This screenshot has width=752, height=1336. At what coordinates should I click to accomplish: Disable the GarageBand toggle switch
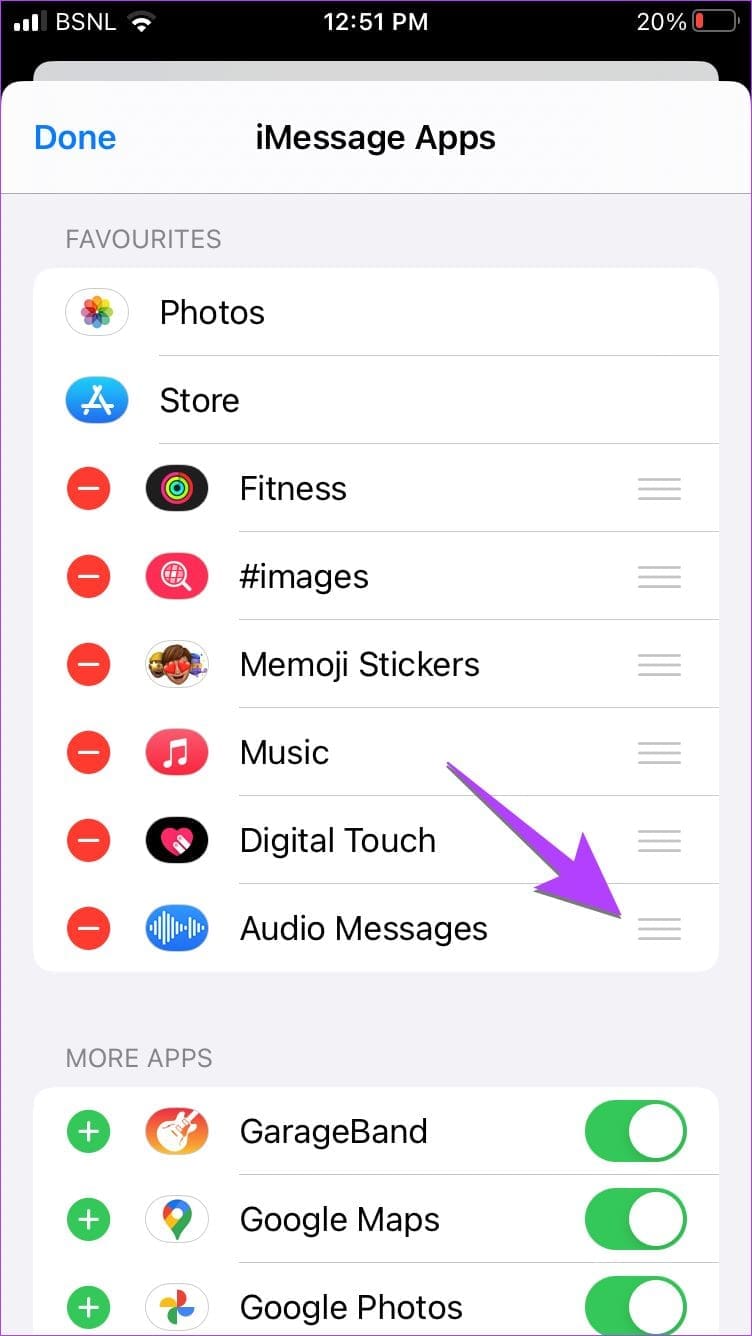635,1131
